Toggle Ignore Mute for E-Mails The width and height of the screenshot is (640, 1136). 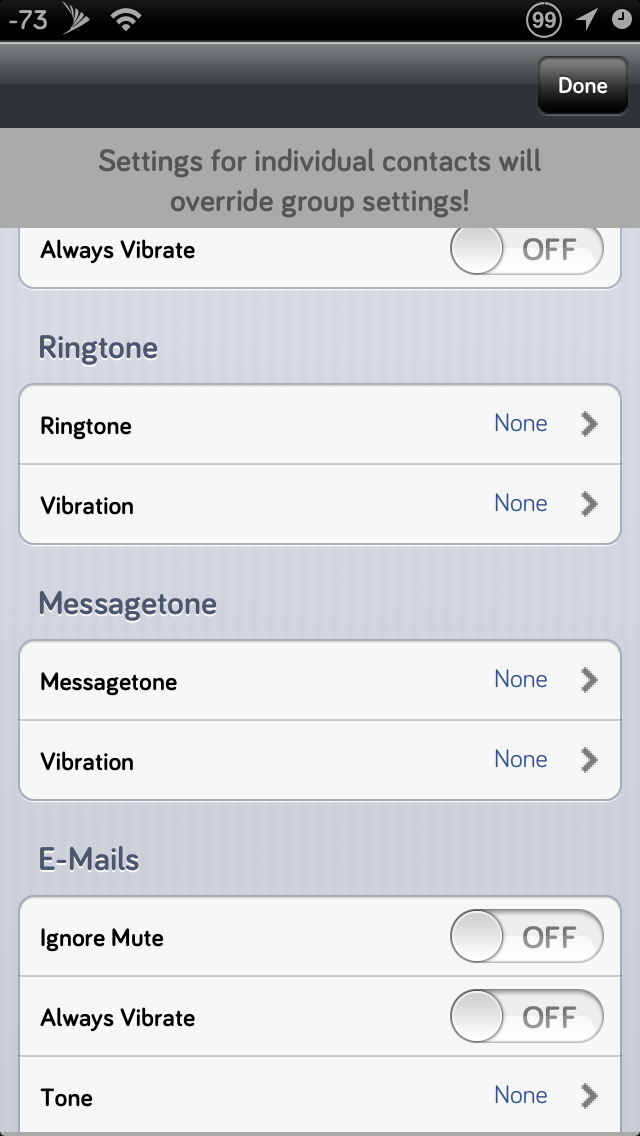pos(527,937)
